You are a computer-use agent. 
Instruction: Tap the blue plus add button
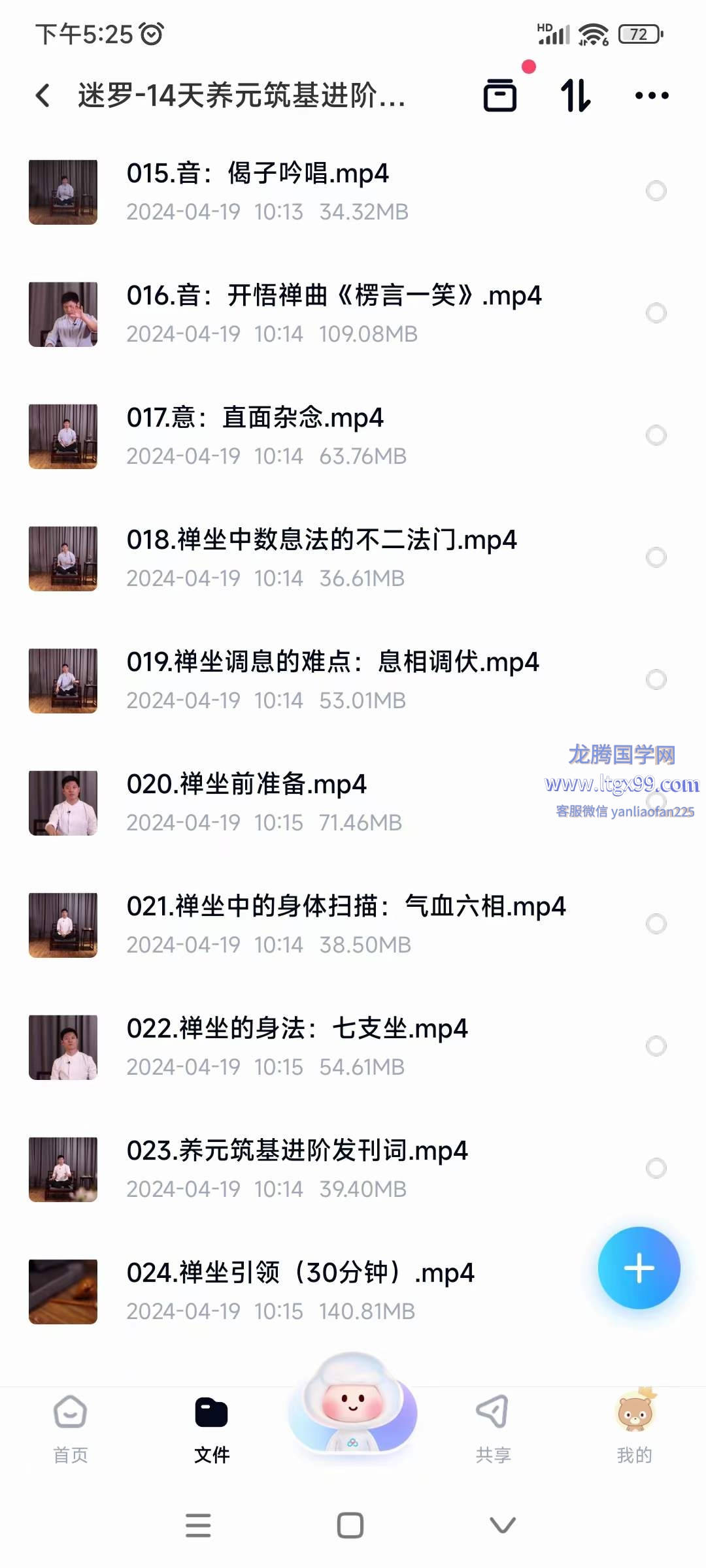[x=639, y=1268]
